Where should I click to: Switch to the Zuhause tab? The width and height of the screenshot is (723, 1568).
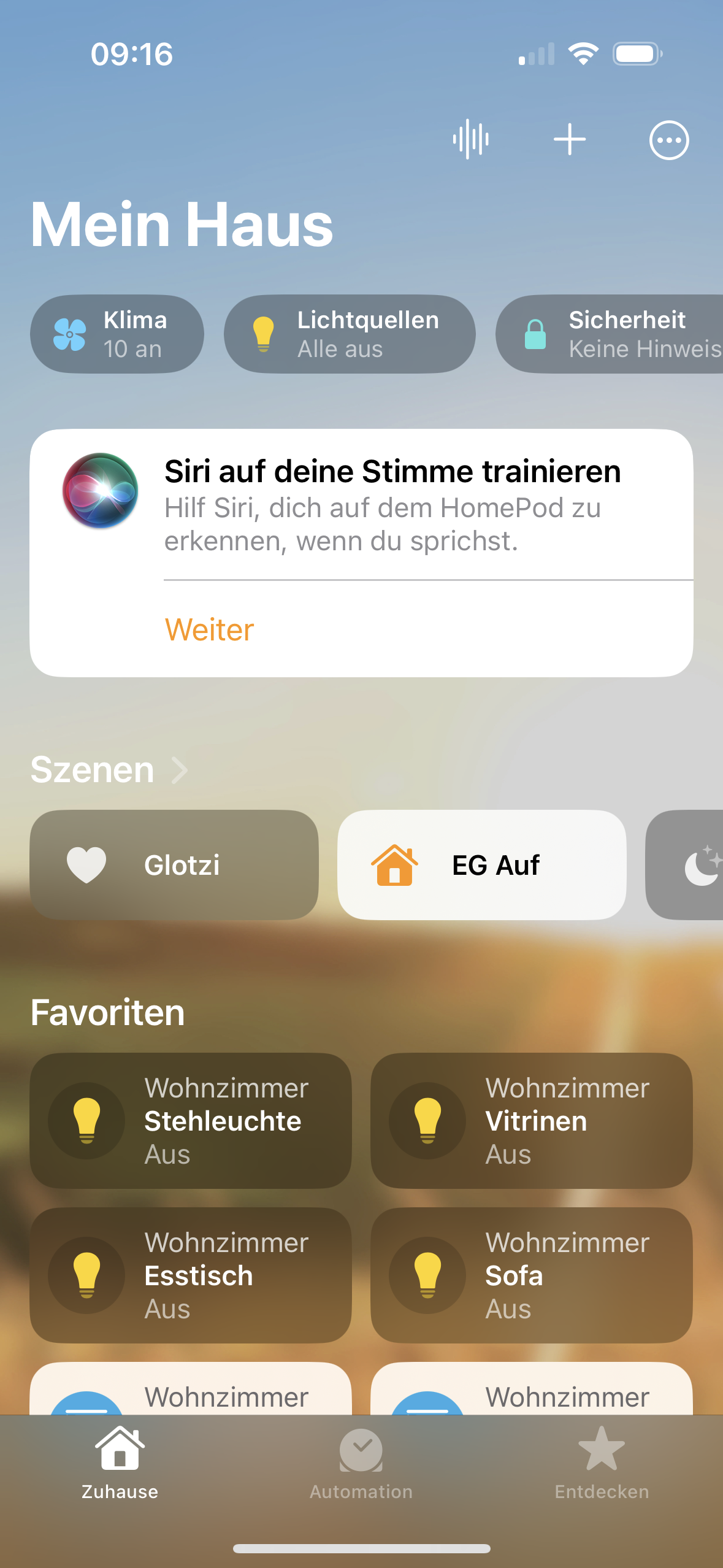[120, 1463]
